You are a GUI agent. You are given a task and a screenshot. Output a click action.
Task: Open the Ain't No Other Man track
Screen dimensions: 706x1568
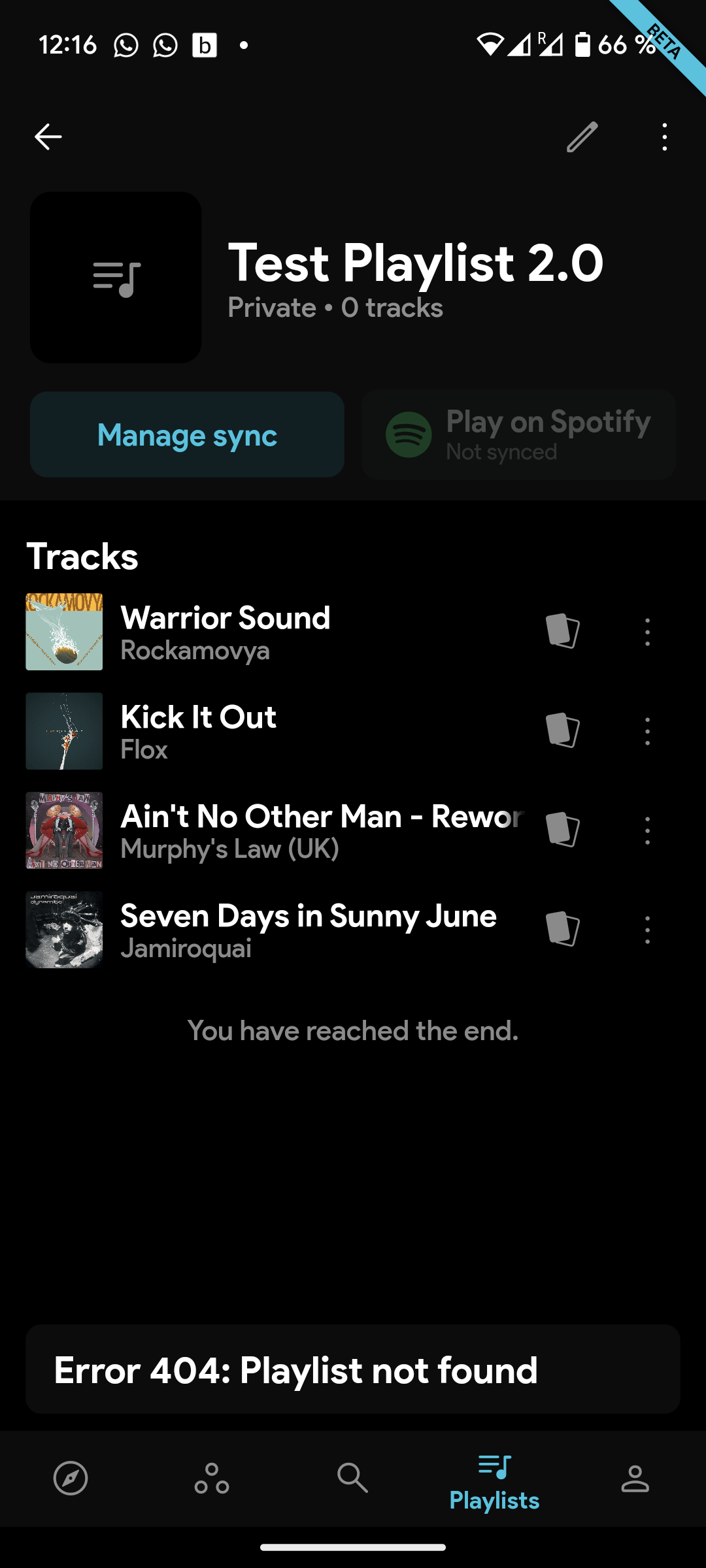(275, 830)
